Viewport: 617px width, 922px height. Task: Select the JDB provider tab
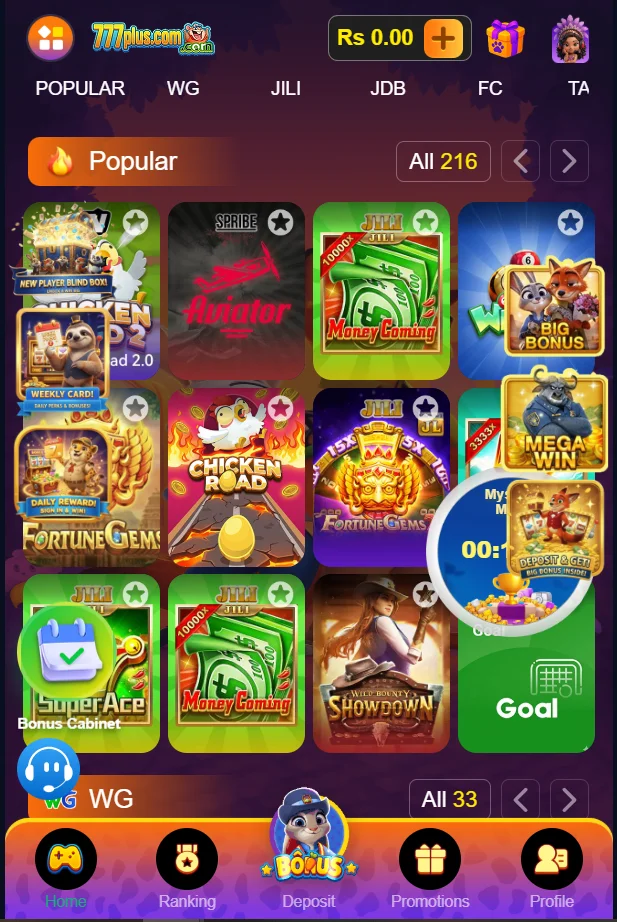(388, 88)
